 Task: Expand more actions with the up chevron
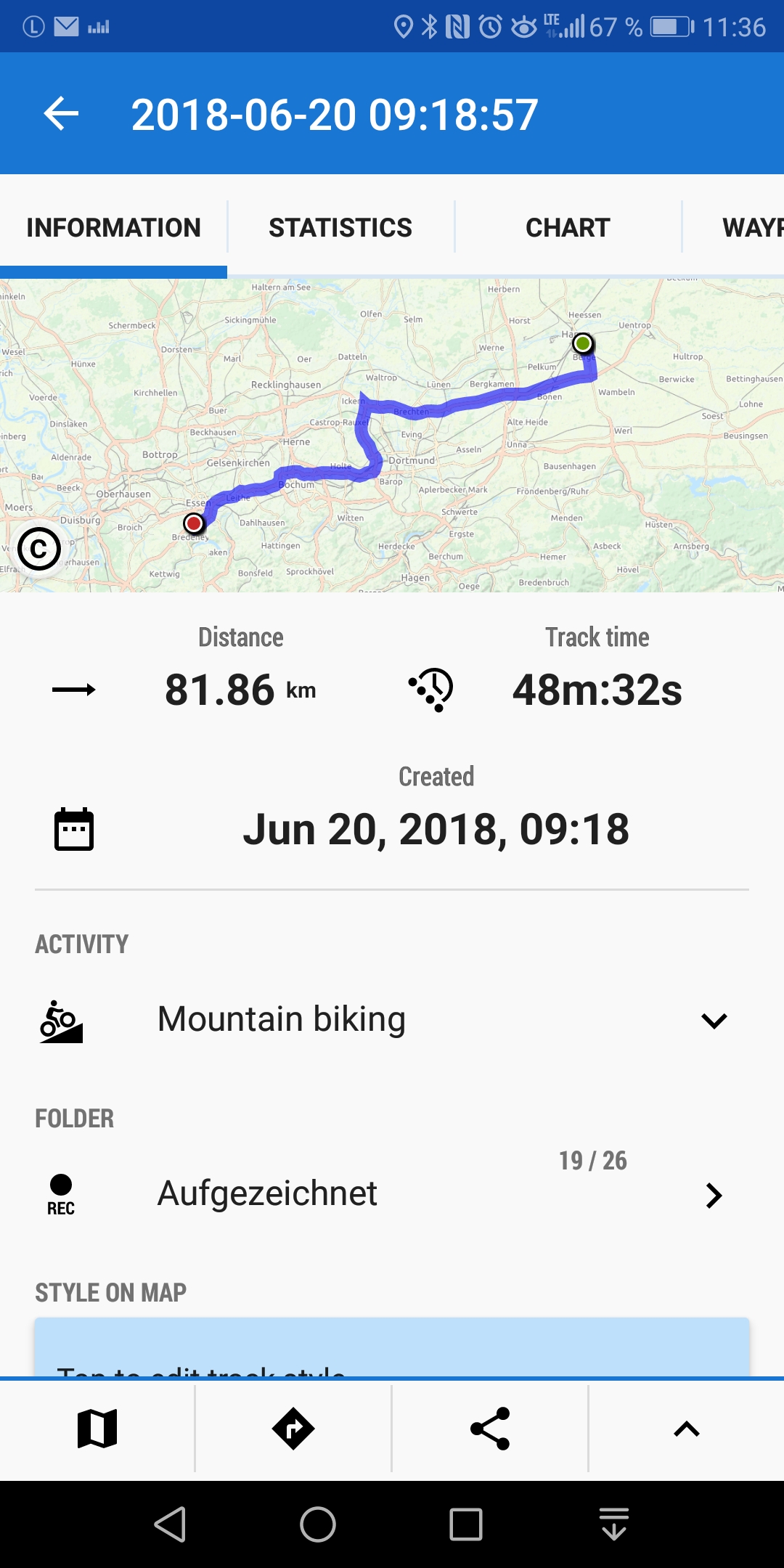(x=686, y=1429)
